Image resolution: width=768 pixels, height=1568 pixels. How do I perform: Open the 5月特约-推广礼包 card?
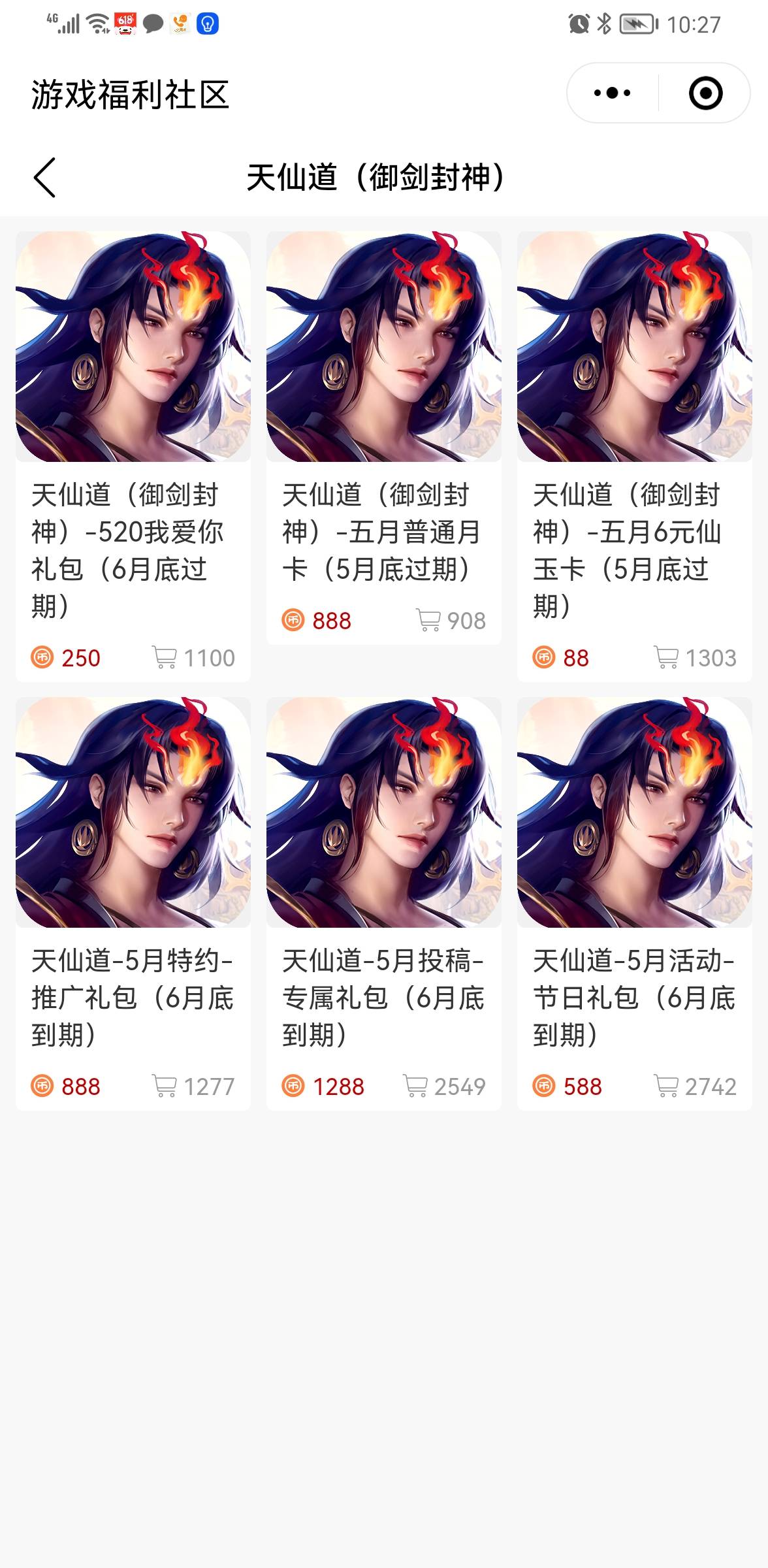[133, 903]
